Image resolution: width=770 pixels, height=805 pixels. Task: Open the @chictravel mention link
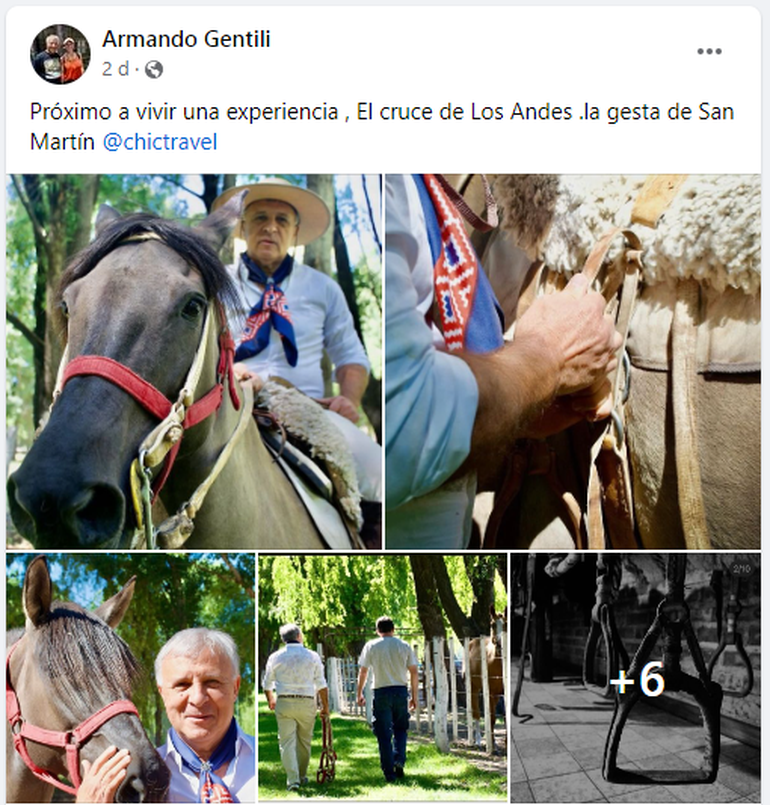[x=160, y=142]
